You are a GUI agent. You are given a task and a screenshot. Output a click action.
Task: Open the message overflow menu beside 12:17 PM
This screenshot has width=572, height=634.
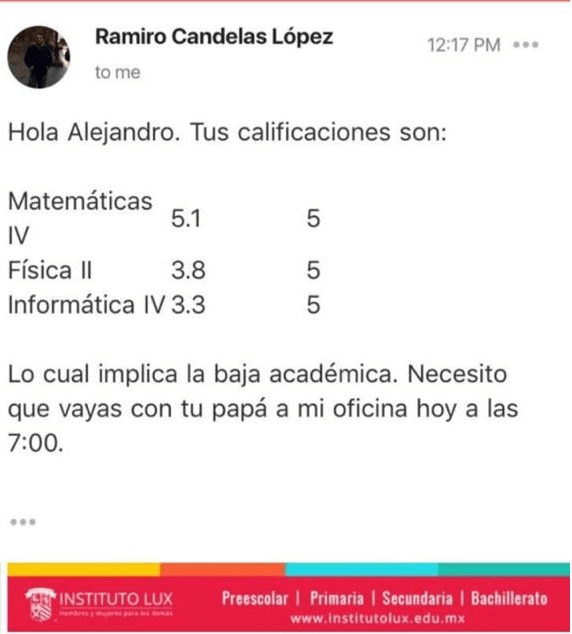526,44
